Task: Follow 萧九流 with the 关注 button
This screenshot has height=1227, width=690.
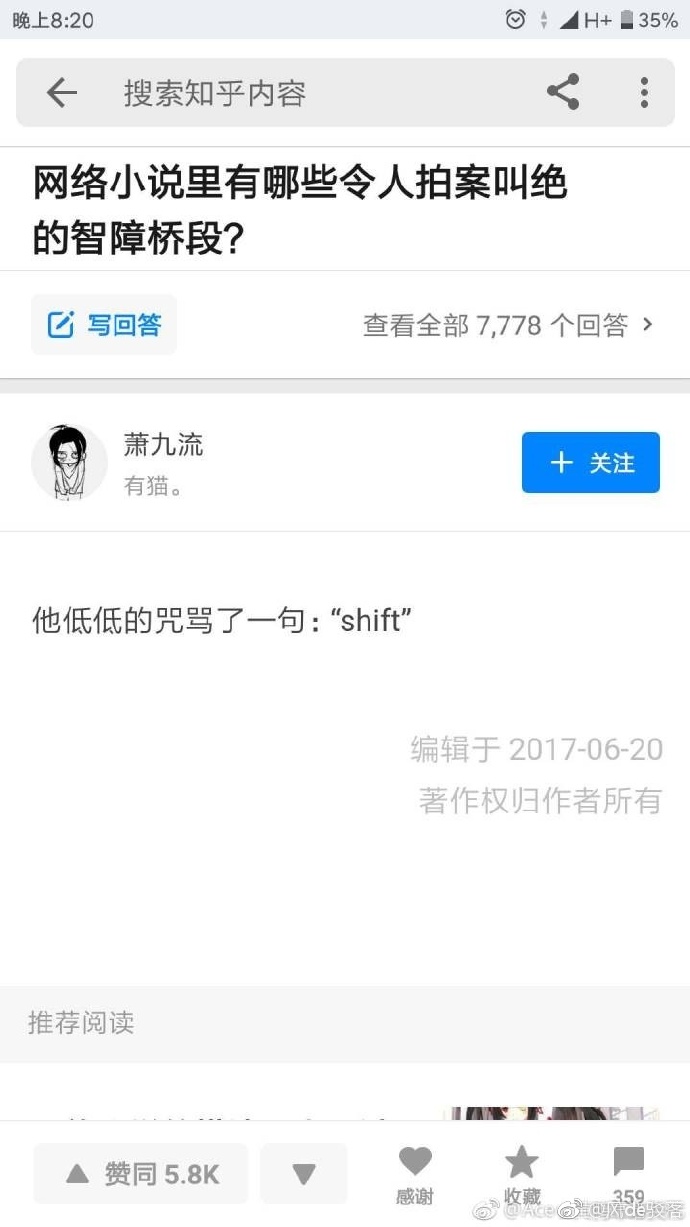Action: [590, 462]
